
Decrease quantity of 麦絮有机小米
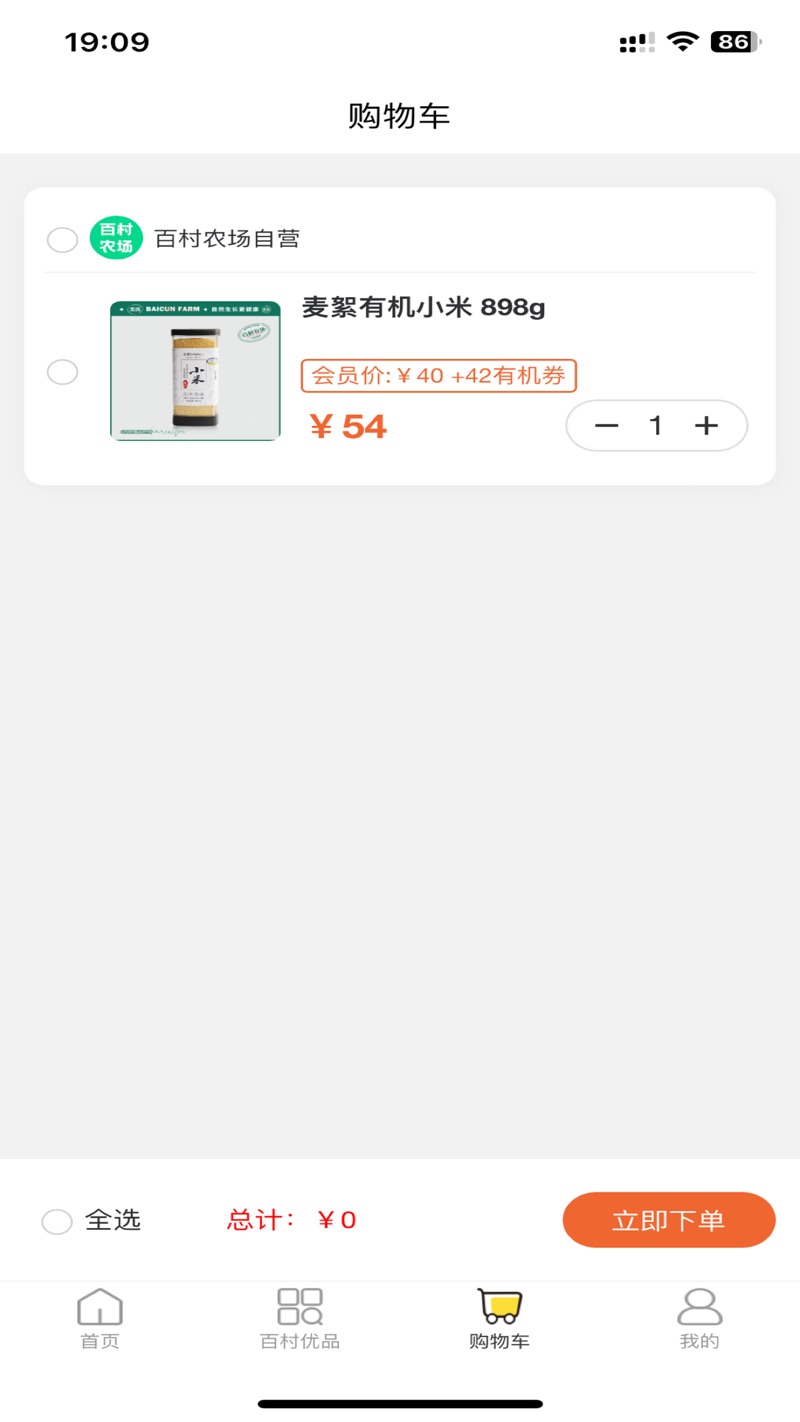point(606,426)
